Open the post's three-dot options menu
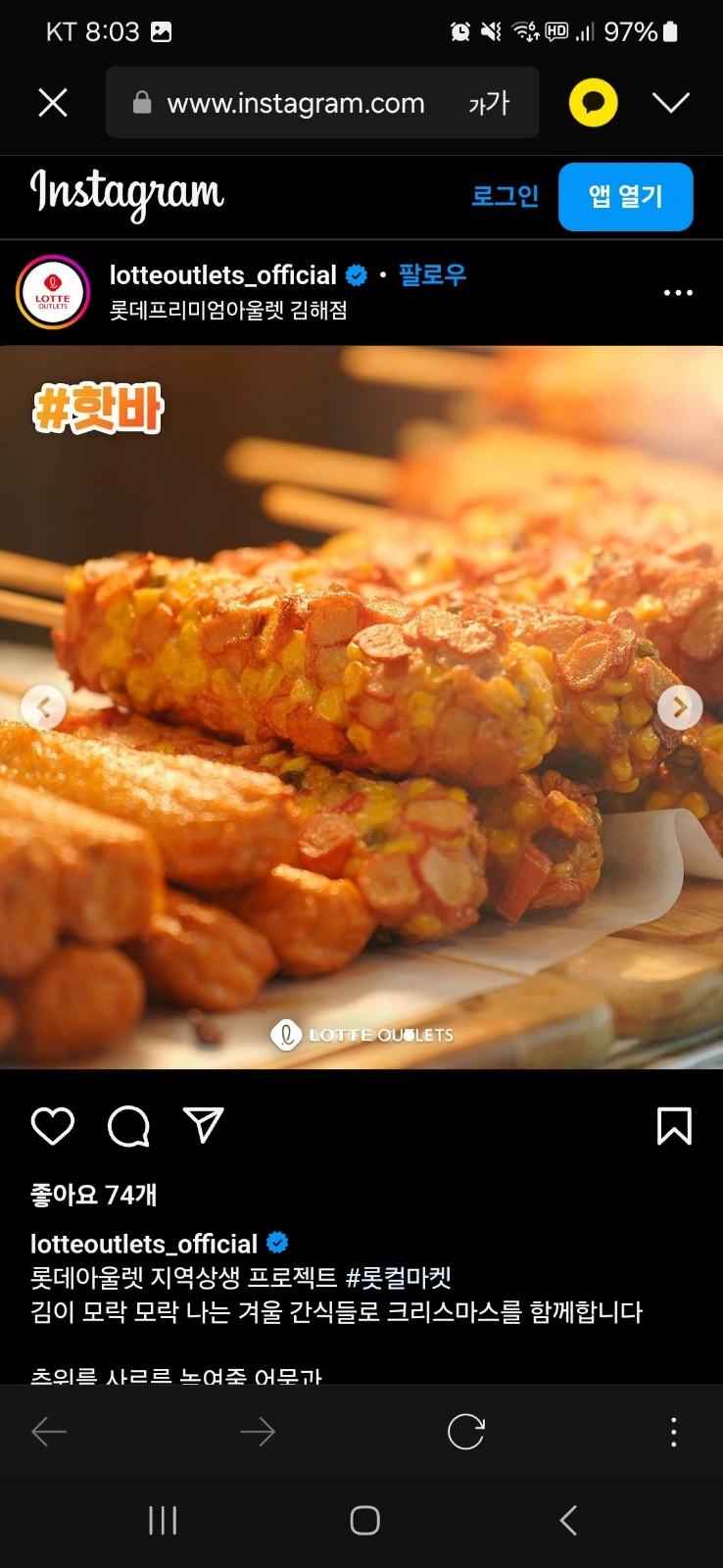The image size is (723, 1568). 678,292
